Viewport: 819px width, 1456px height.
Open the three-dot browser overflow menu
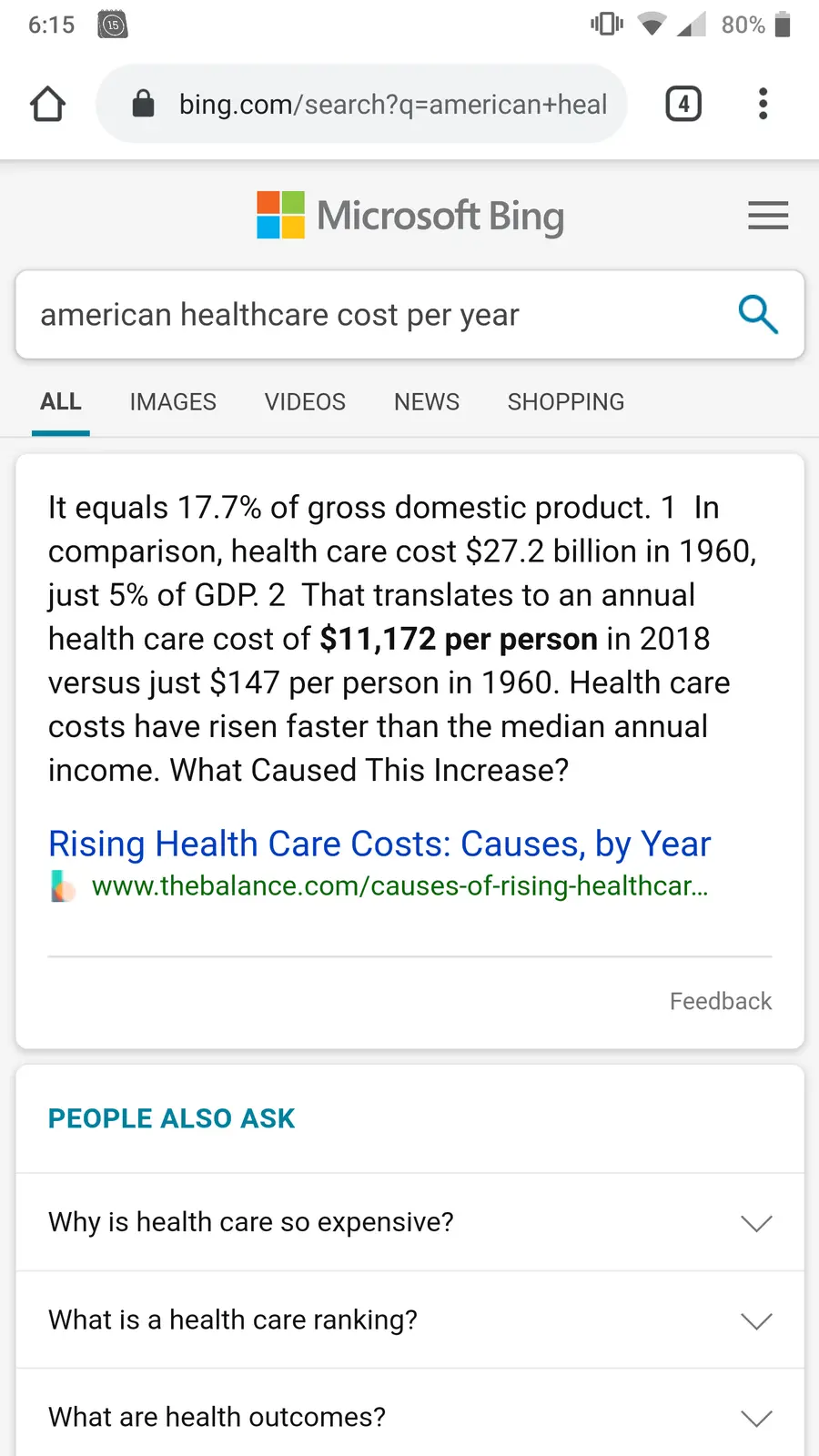coord(763,104)
